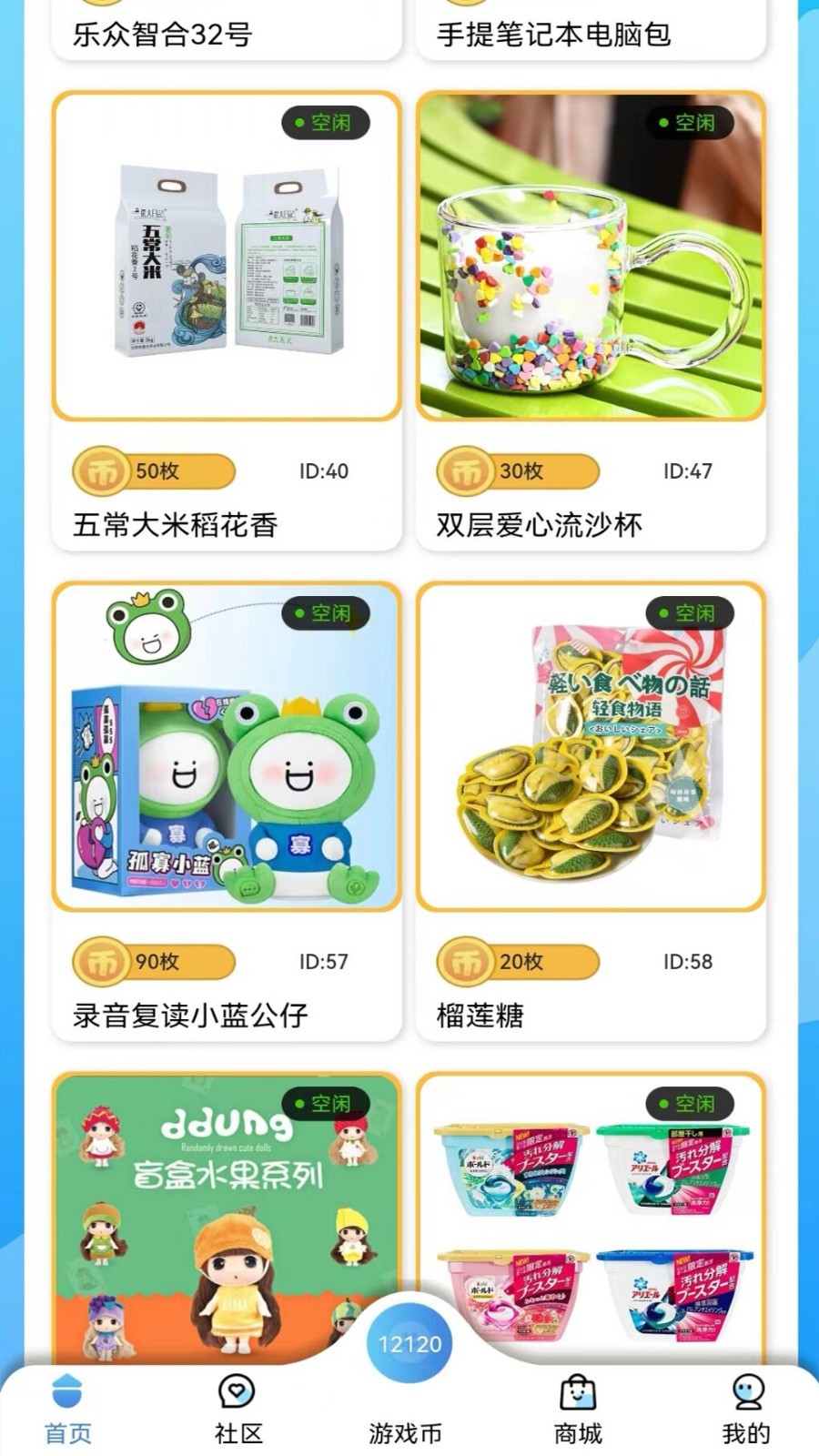
Task: Open the 乐众智合32号 card
Action: point(227,34)
